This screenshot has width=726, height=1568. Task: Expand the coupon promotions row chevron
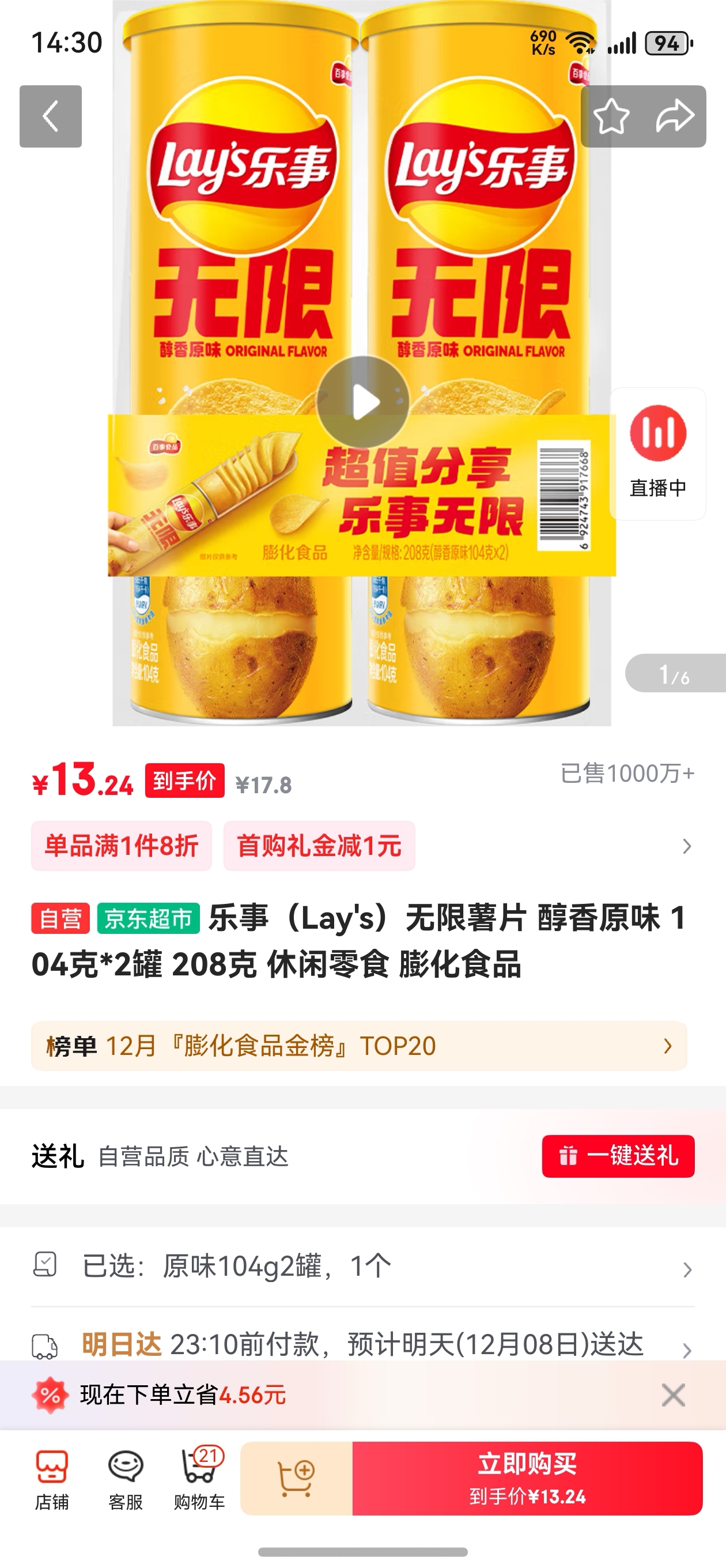tap(687, 846)
